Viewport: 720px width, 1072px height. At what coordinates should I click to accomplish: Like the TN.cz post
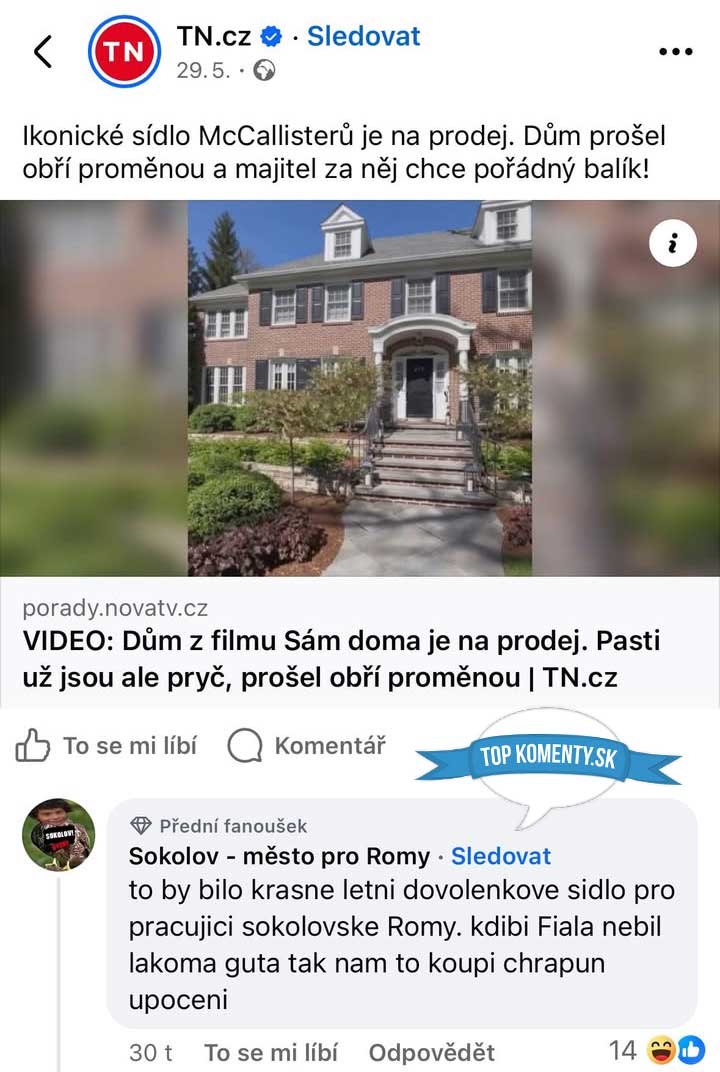point(107,745)
